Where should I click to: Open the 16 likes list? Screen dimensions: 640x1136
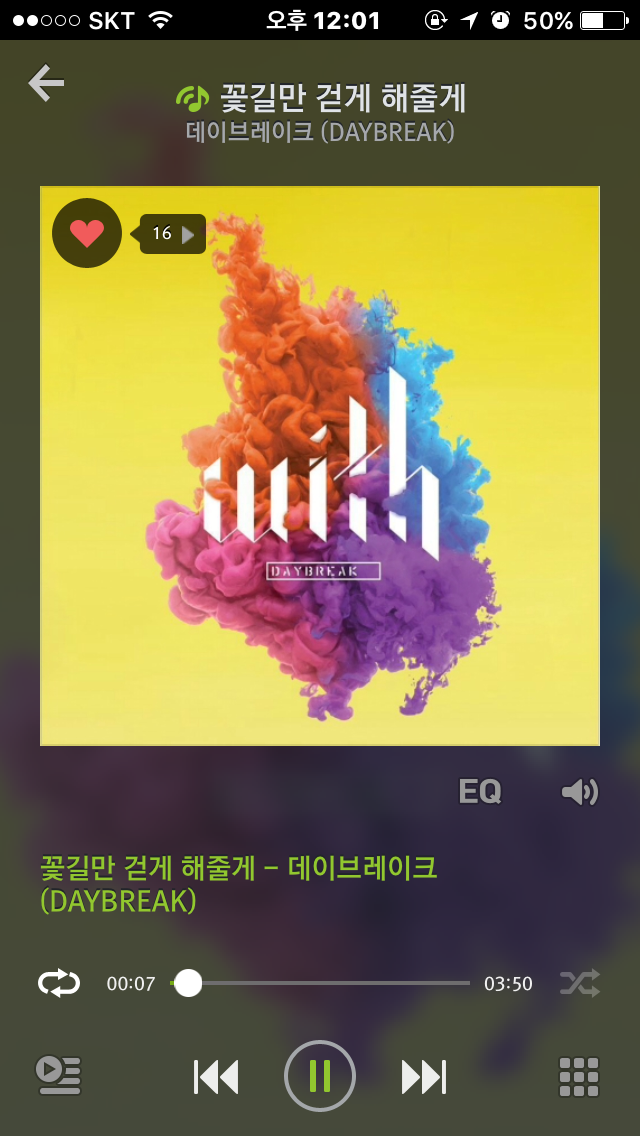tap(173, 234)
